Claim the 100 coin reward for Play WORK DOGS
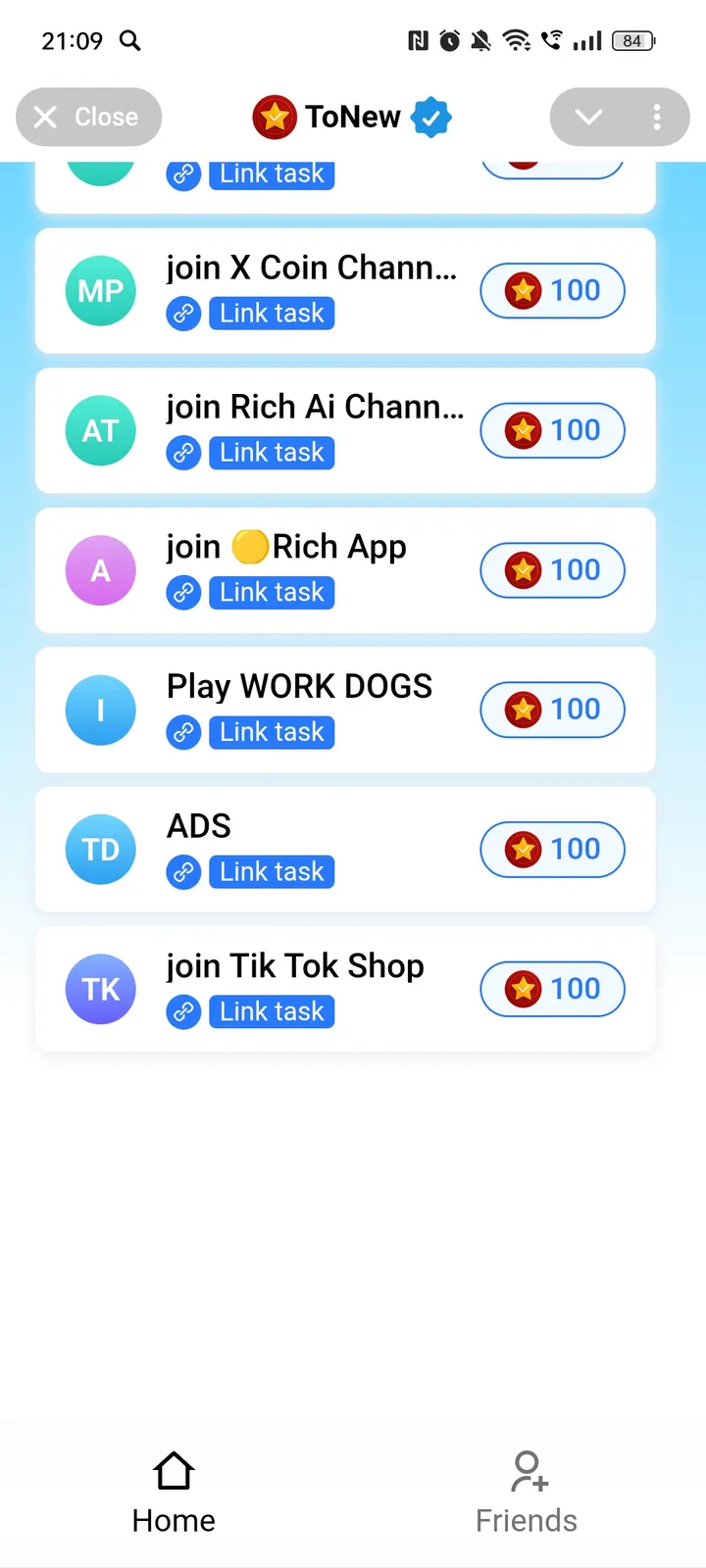The width and height of the screenshot is (706, 1568). [552, 710]
